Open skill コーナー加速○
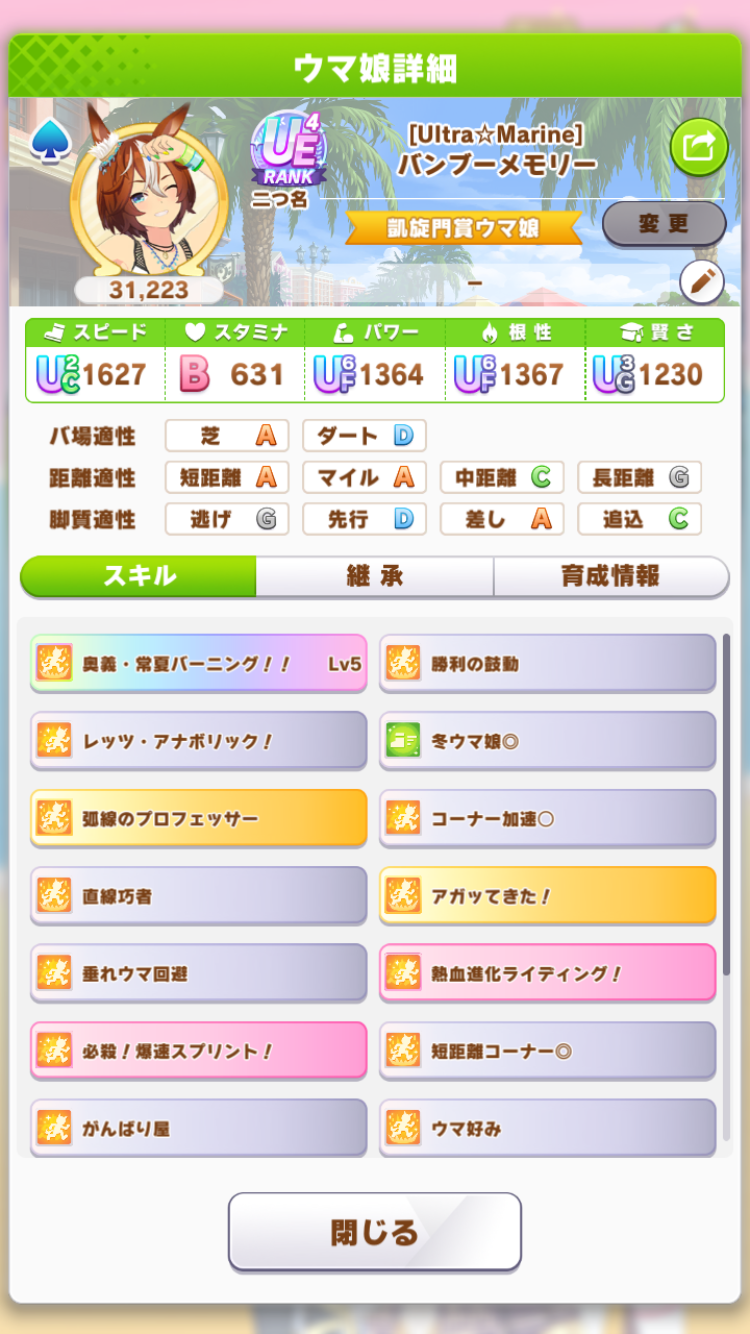 [x=547, y=818]
